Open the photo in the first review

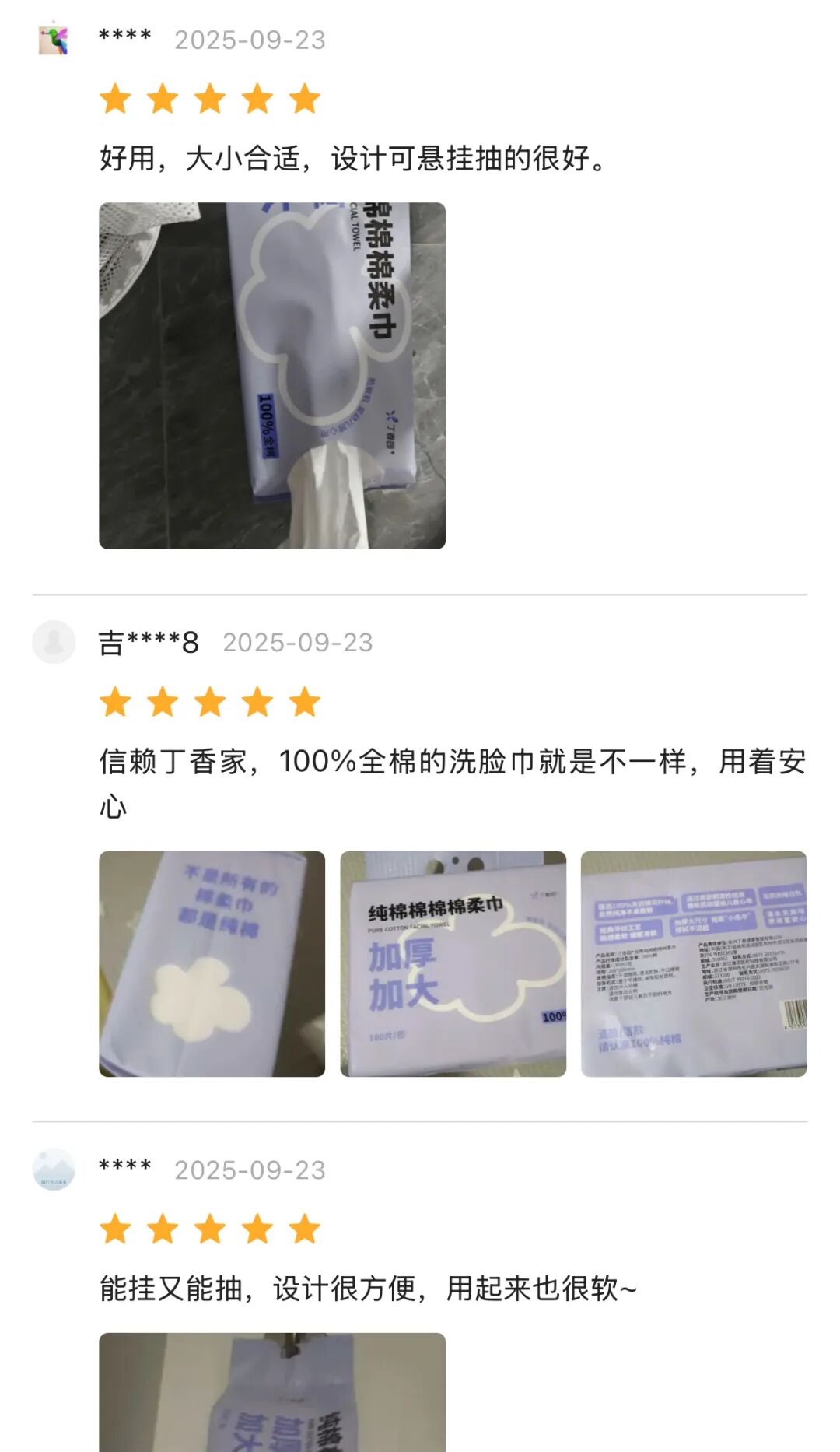click(272, 376)
